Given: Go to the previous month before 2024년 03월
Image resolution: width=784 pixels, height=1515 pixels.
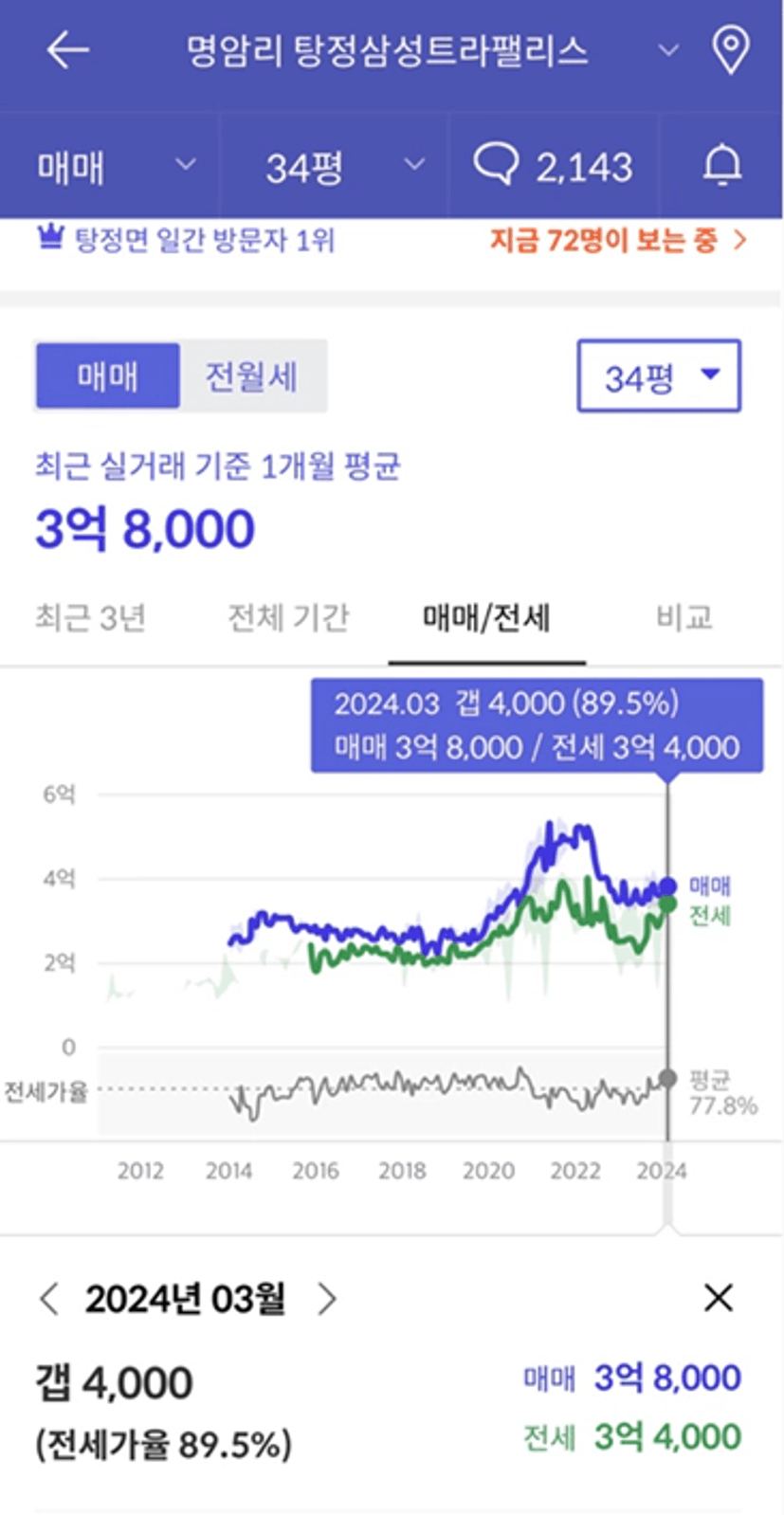Looking at the screenshot, I should [49, 1298].
